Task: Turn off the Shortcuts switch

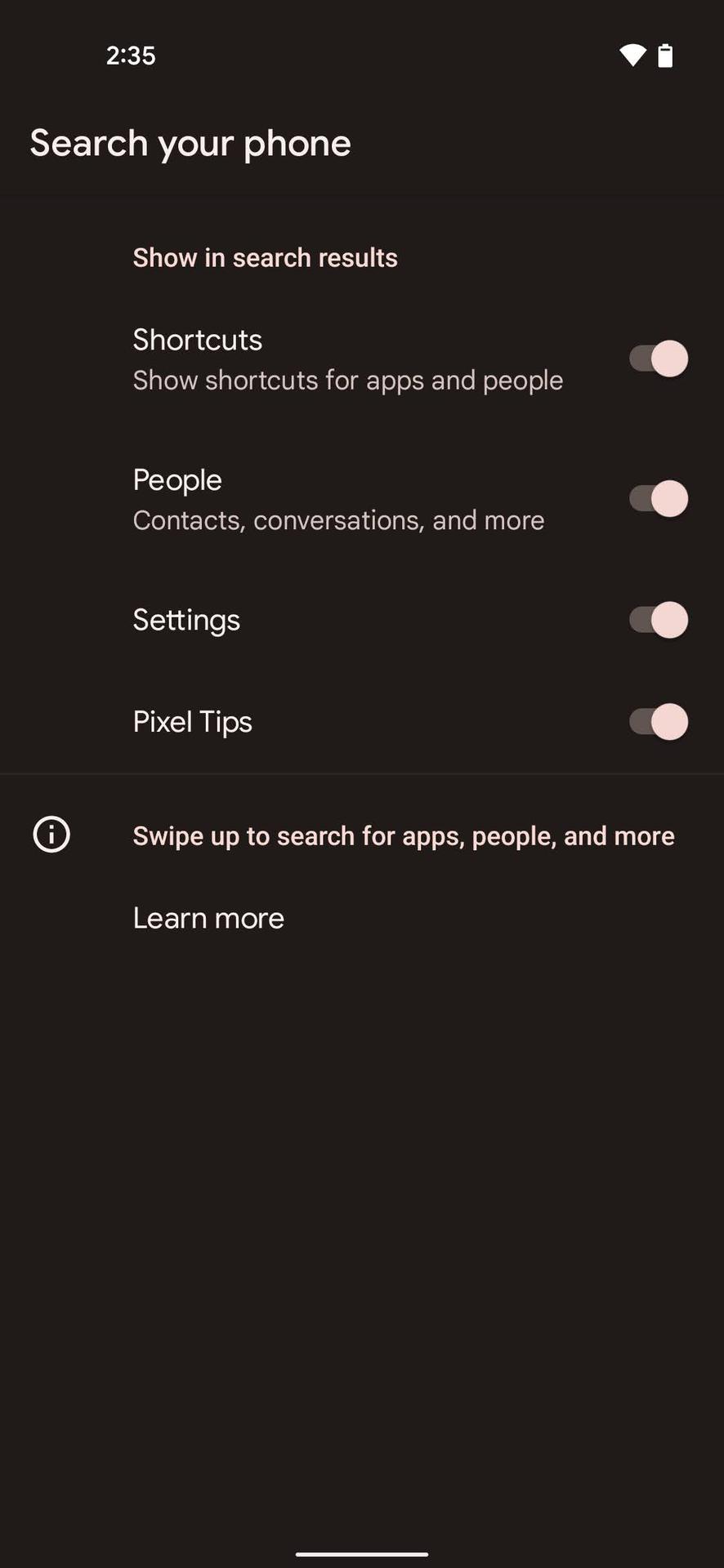Action: click(658, 359)
